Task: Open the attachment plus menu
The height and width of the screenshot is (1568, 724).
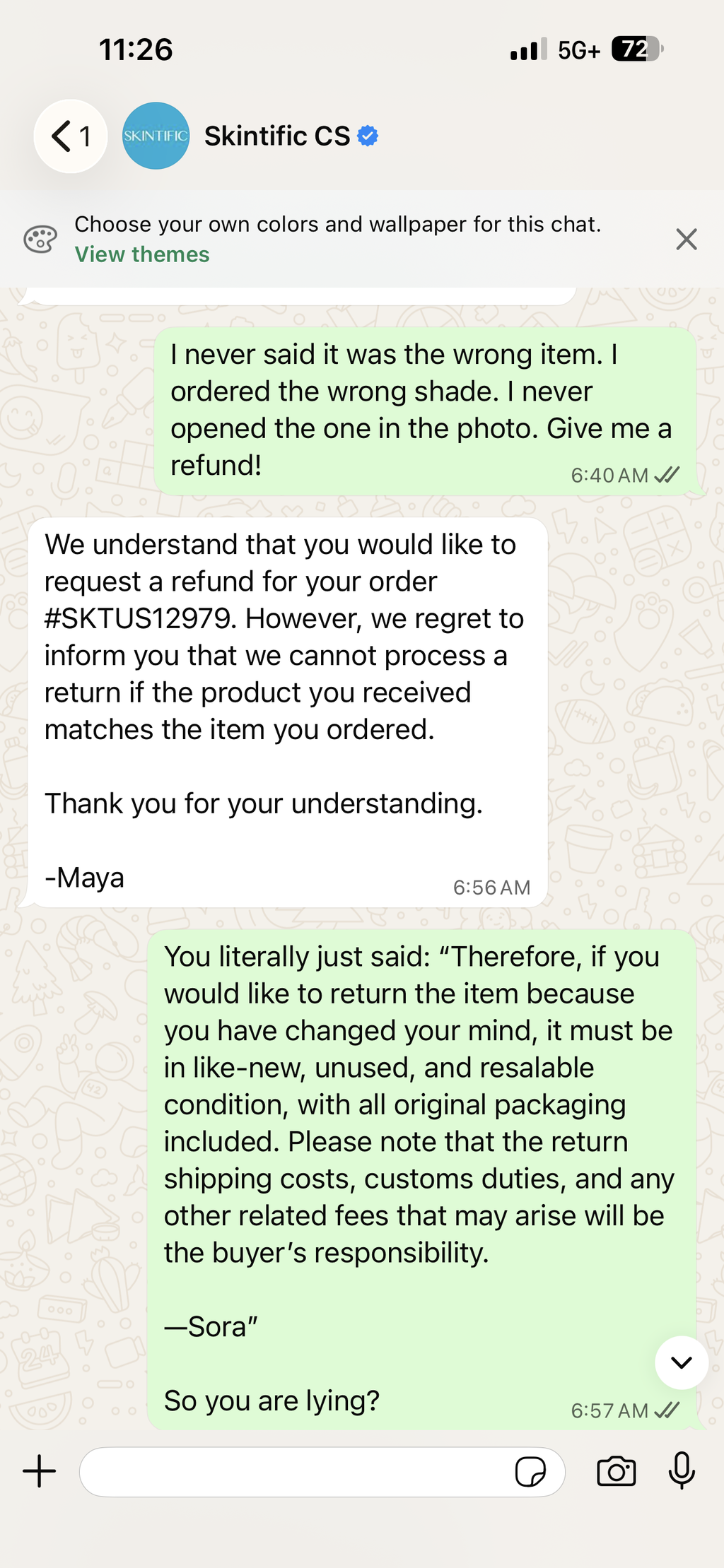Action: [x=40, y=1471]
